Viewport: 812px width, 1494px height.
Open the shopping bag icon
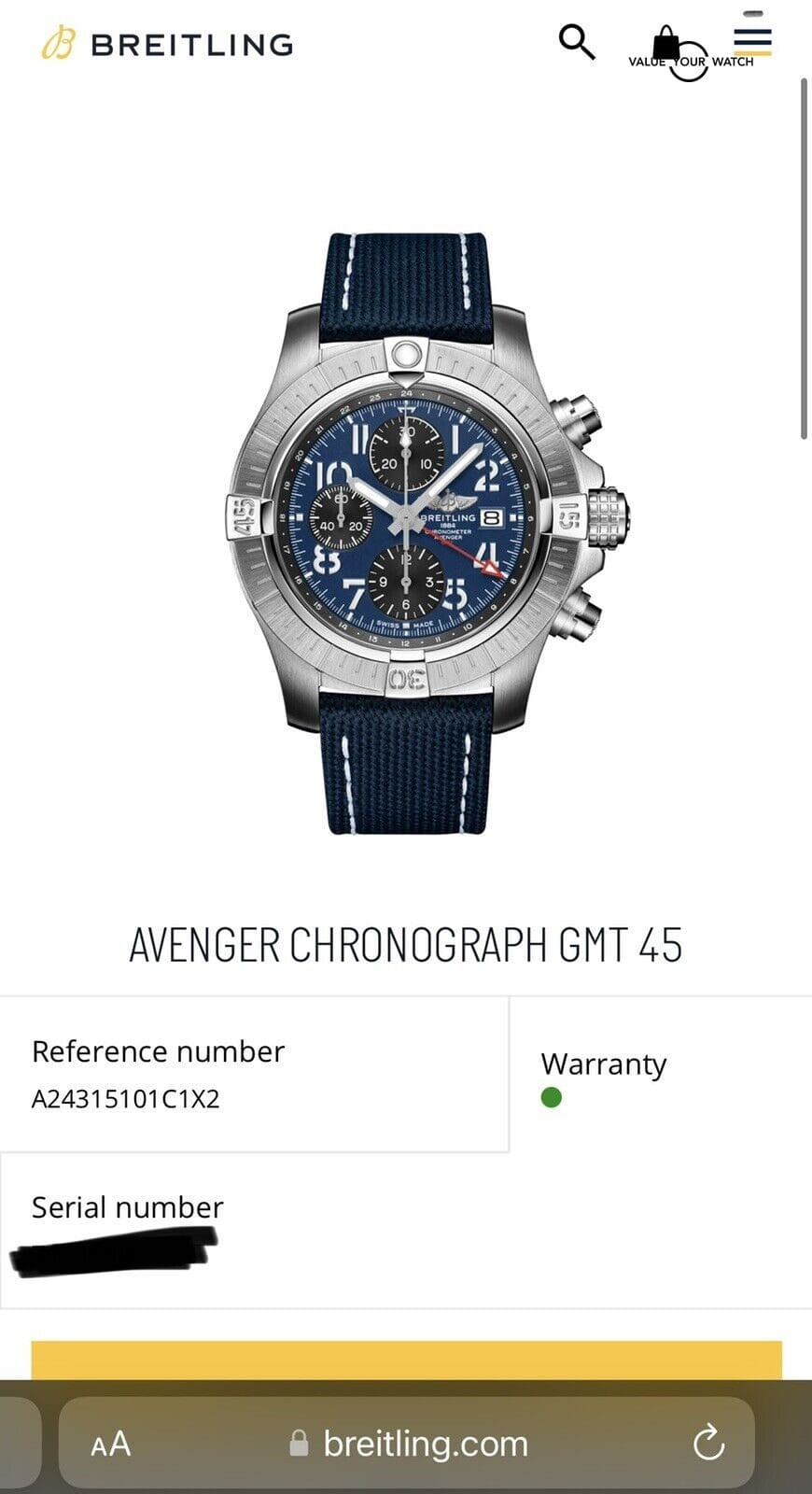(x=665, y=42)
